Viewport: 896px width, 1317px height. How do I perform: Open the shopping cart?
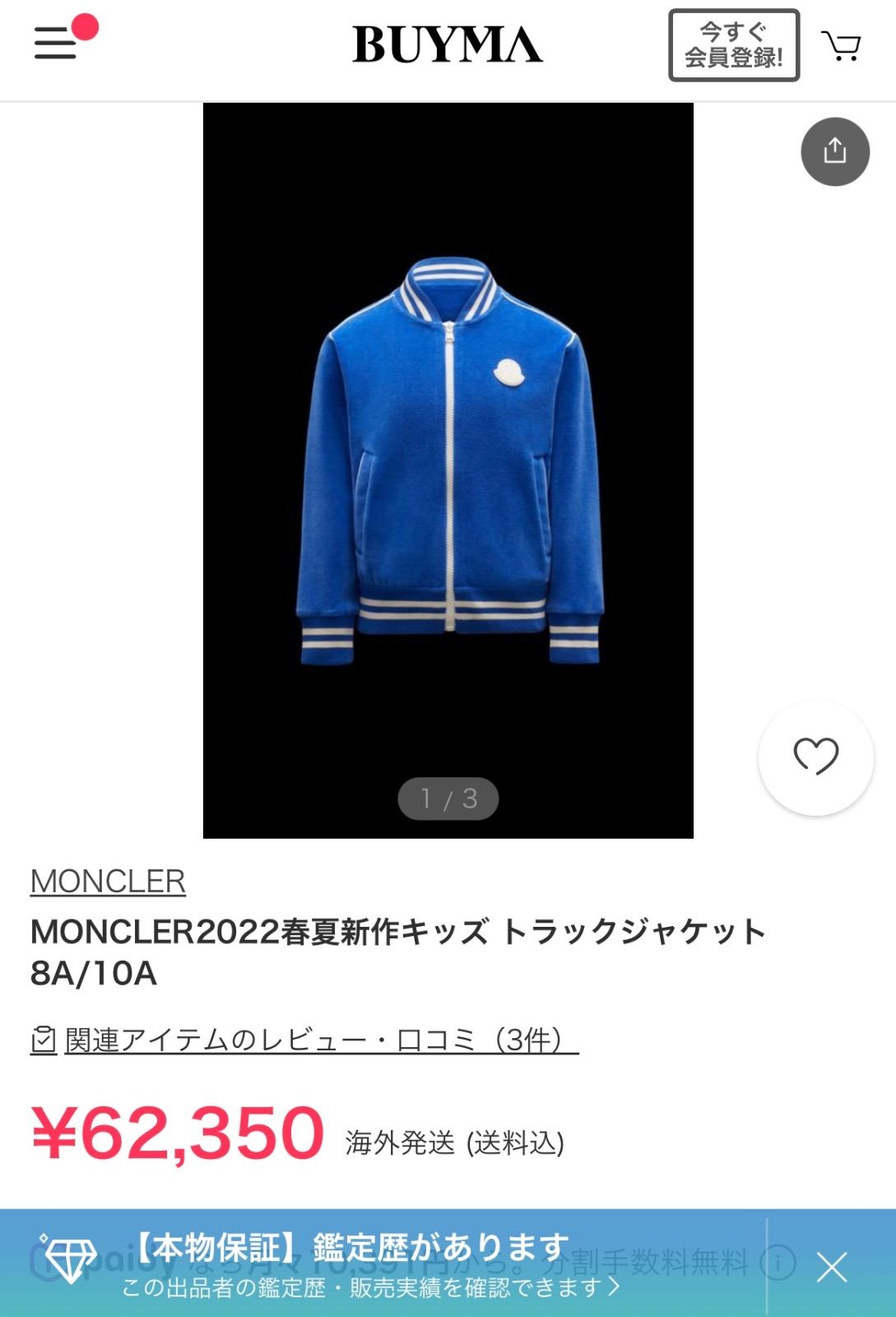(841, 45)
